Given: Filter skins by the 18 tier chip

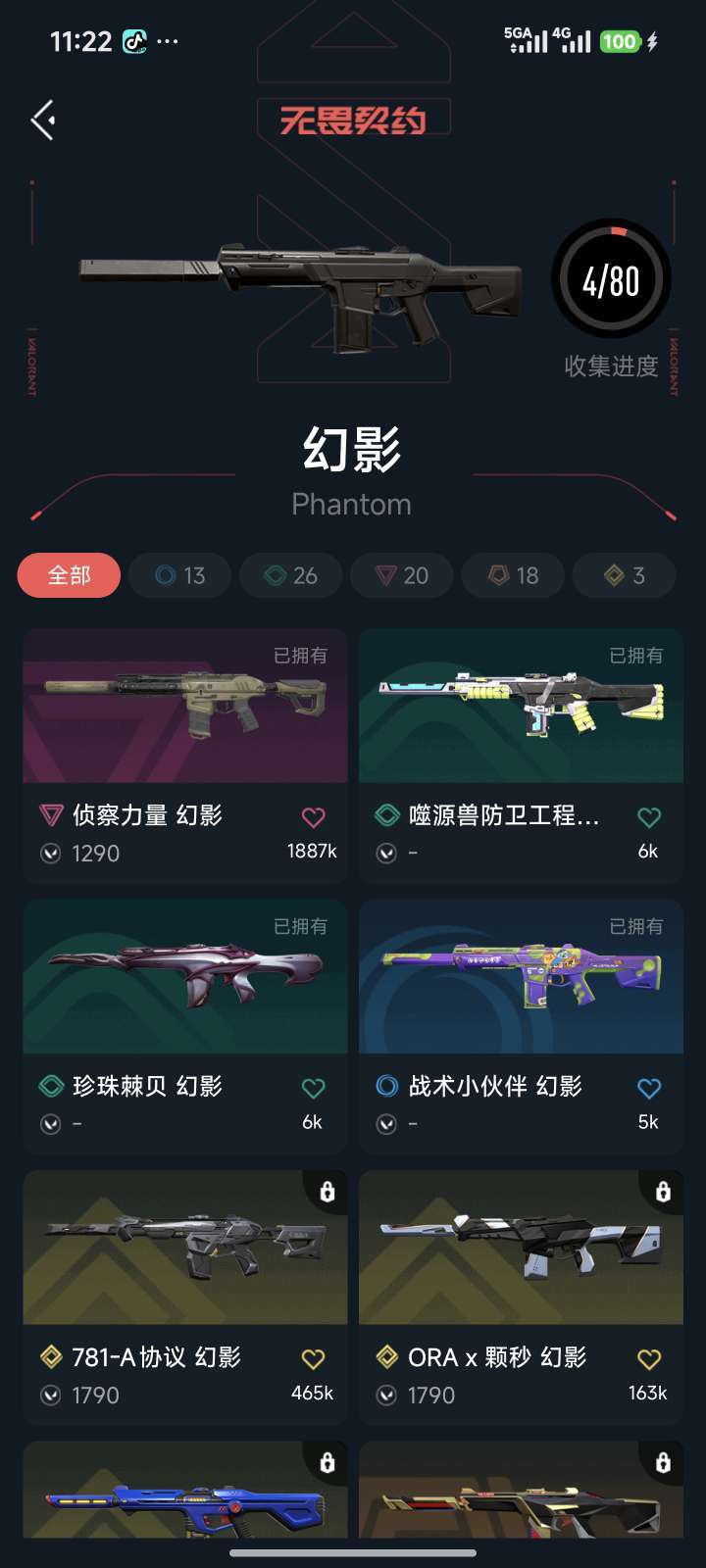Looking at the screenshot, I should pyautogui.click(x=514, y=575).
